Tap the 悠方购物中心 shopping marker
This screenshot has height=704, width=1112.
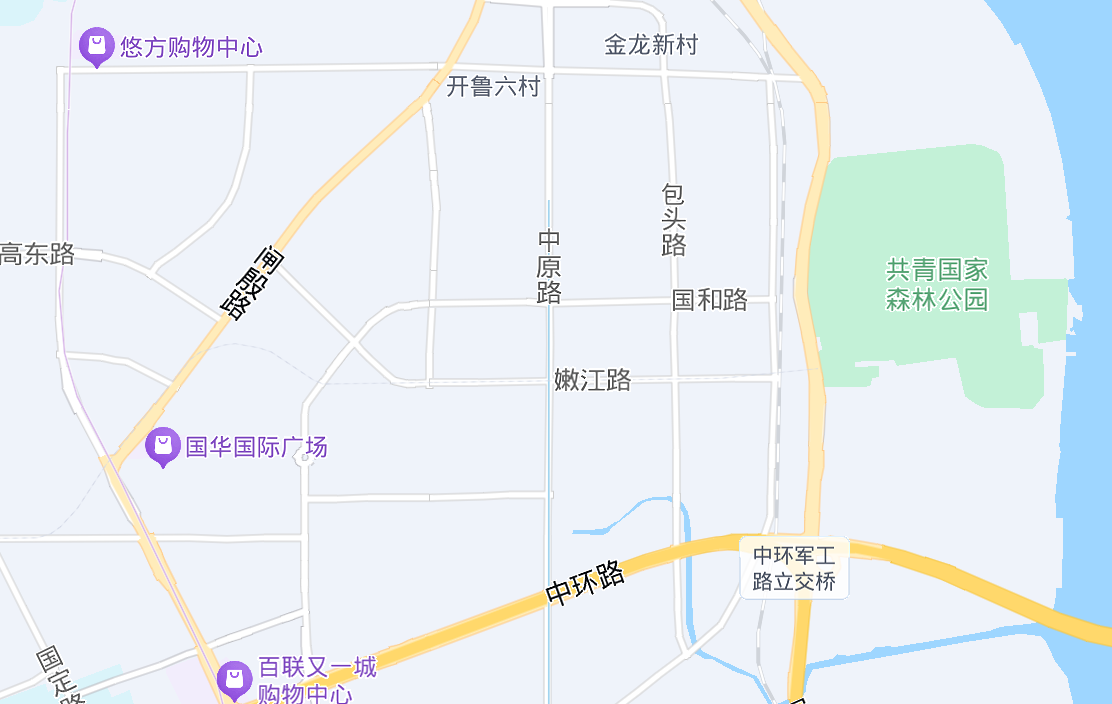coord(96,45)
